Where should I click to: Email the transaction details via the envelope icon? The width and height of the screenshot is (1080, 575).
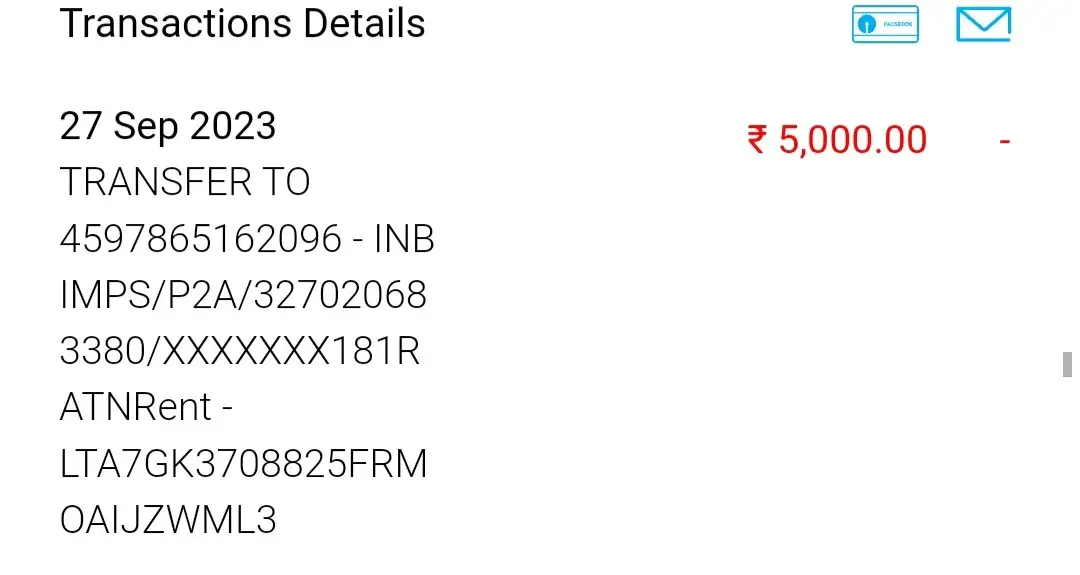pos(983,25)
